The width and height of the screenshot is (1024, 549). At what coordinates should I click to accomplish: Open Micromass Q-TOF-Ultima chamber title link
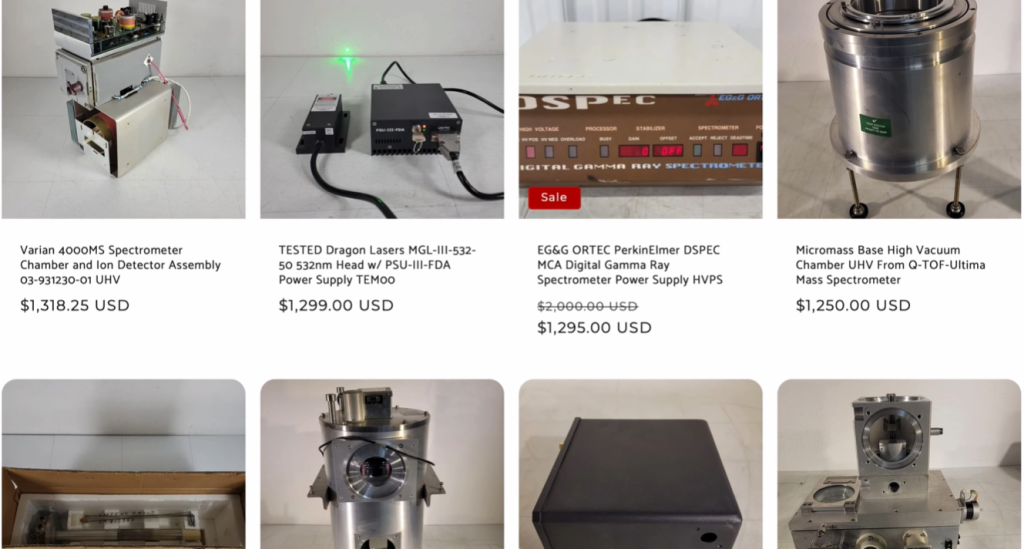point(891,265)
